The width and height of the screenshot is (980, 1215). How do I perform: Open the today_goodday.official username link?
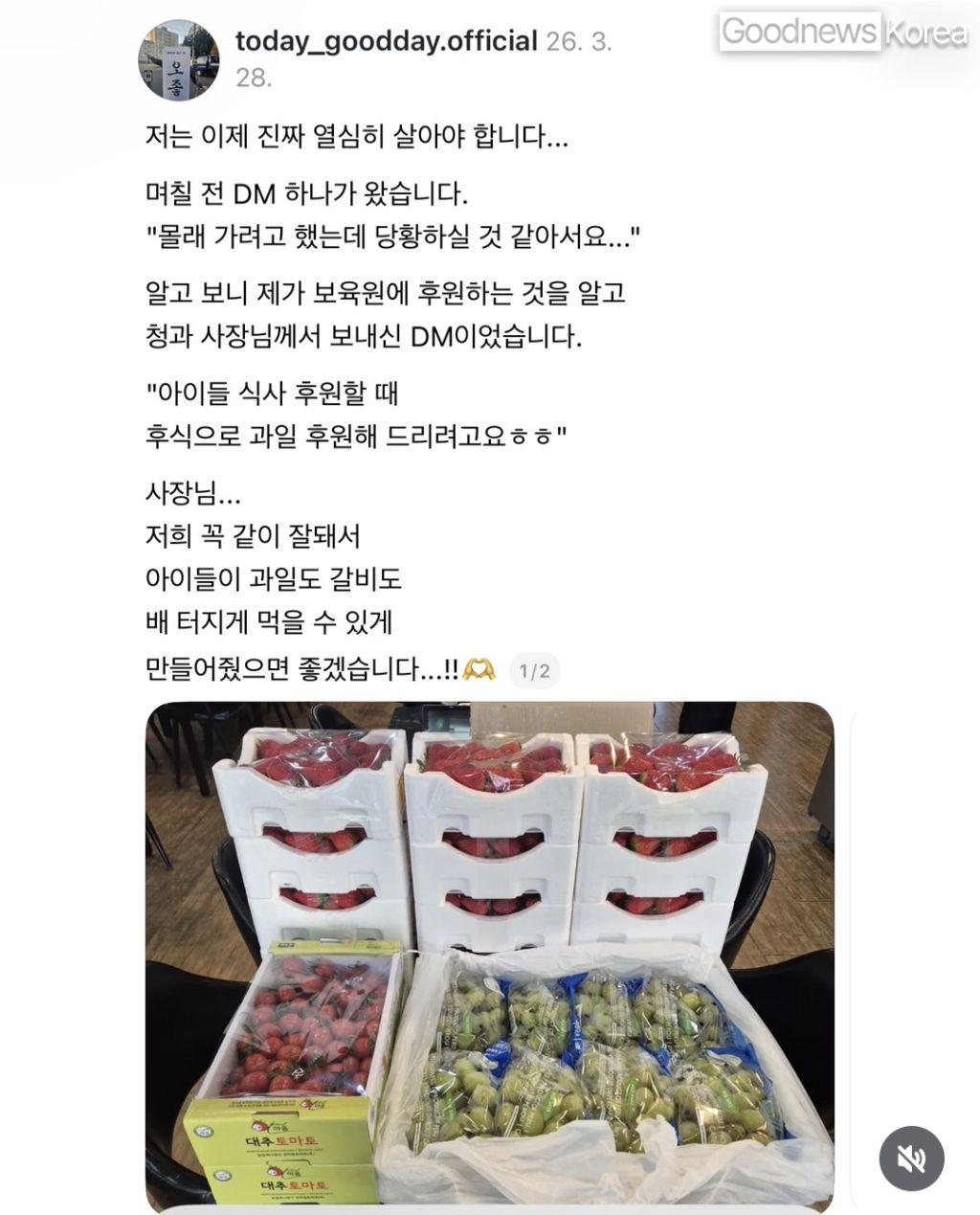386,42
